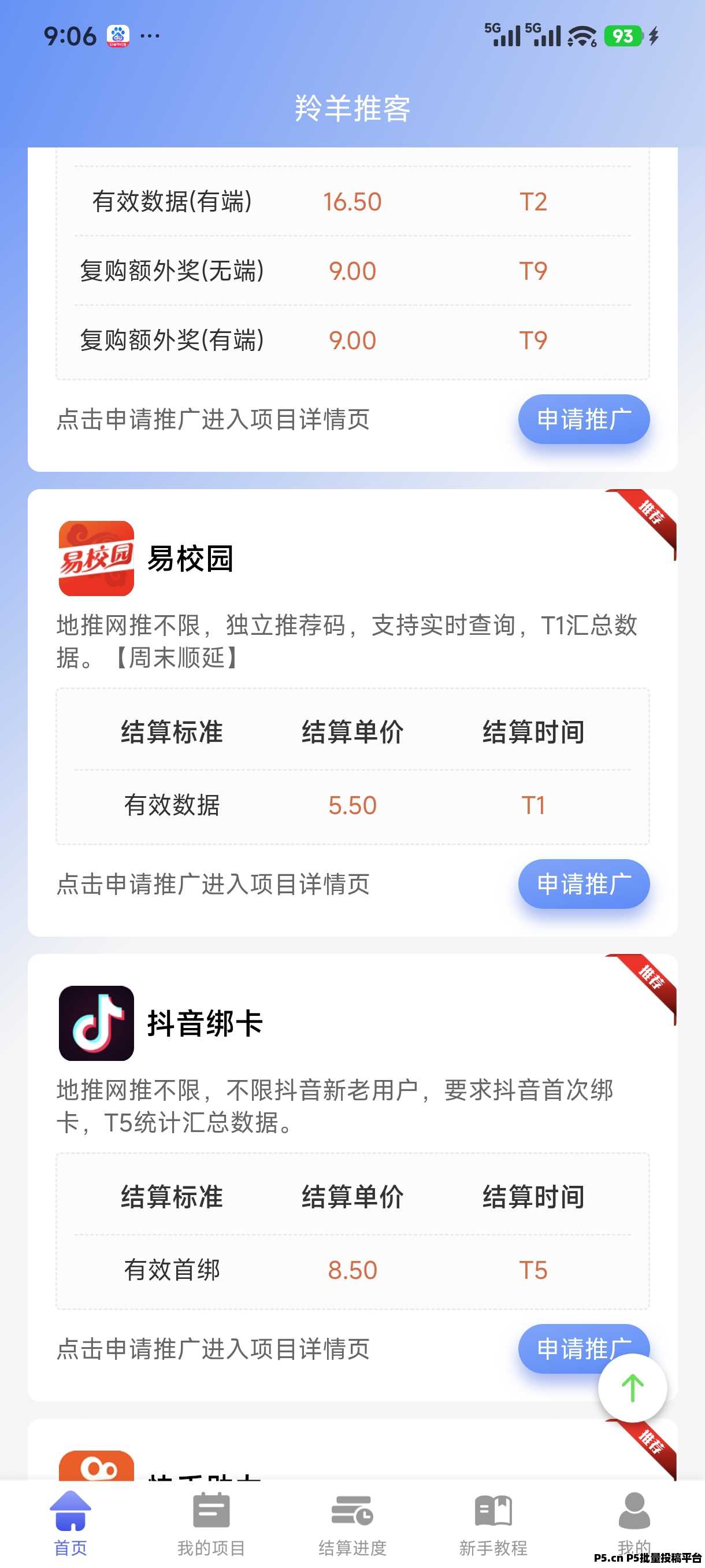Tap the green scroll-to-top arrow button
The height and width of the screenshot is (1568, 705).
click(x=632, y=1388)
